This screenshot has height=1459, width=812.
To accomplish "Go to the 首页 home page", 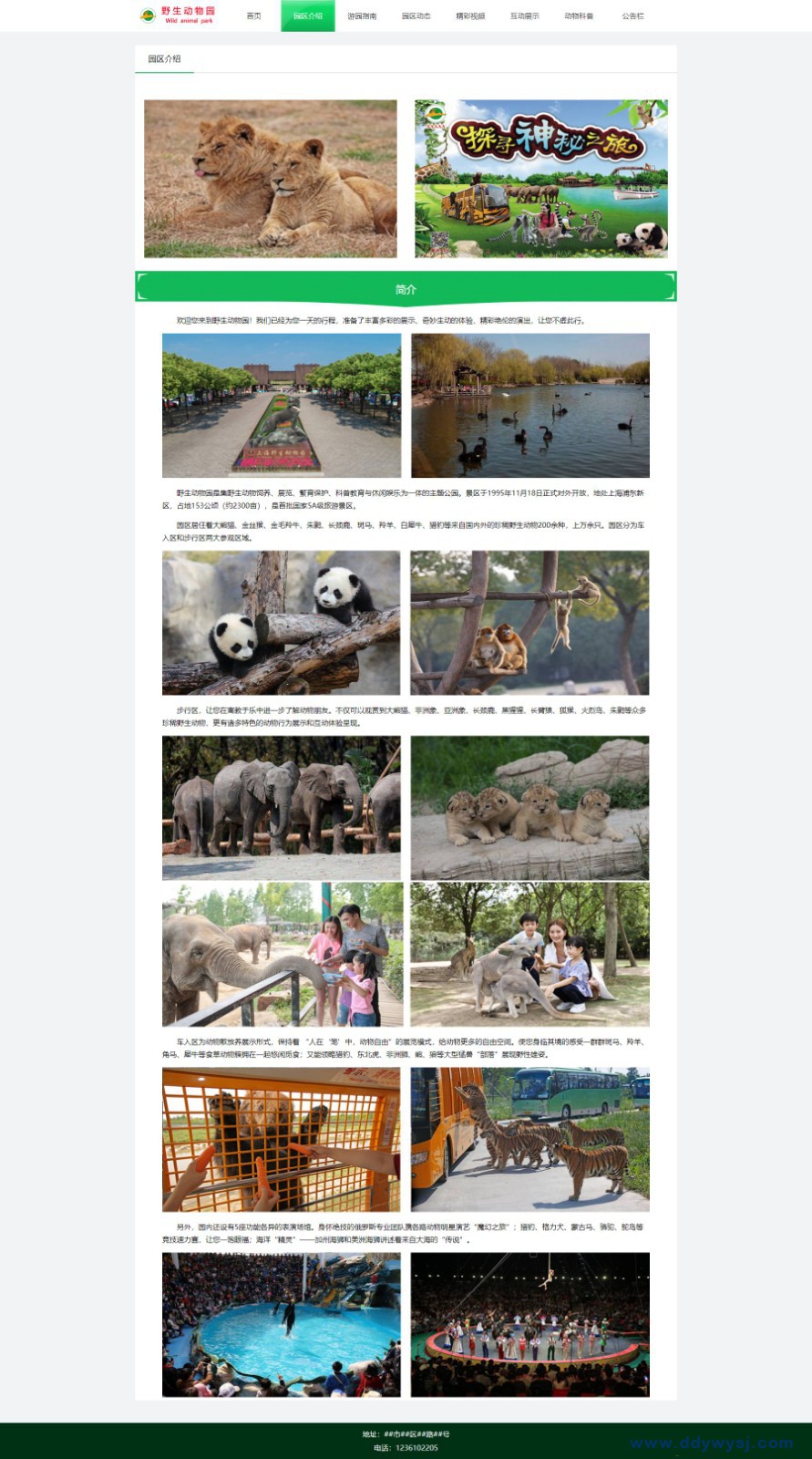I will [253, 16].
